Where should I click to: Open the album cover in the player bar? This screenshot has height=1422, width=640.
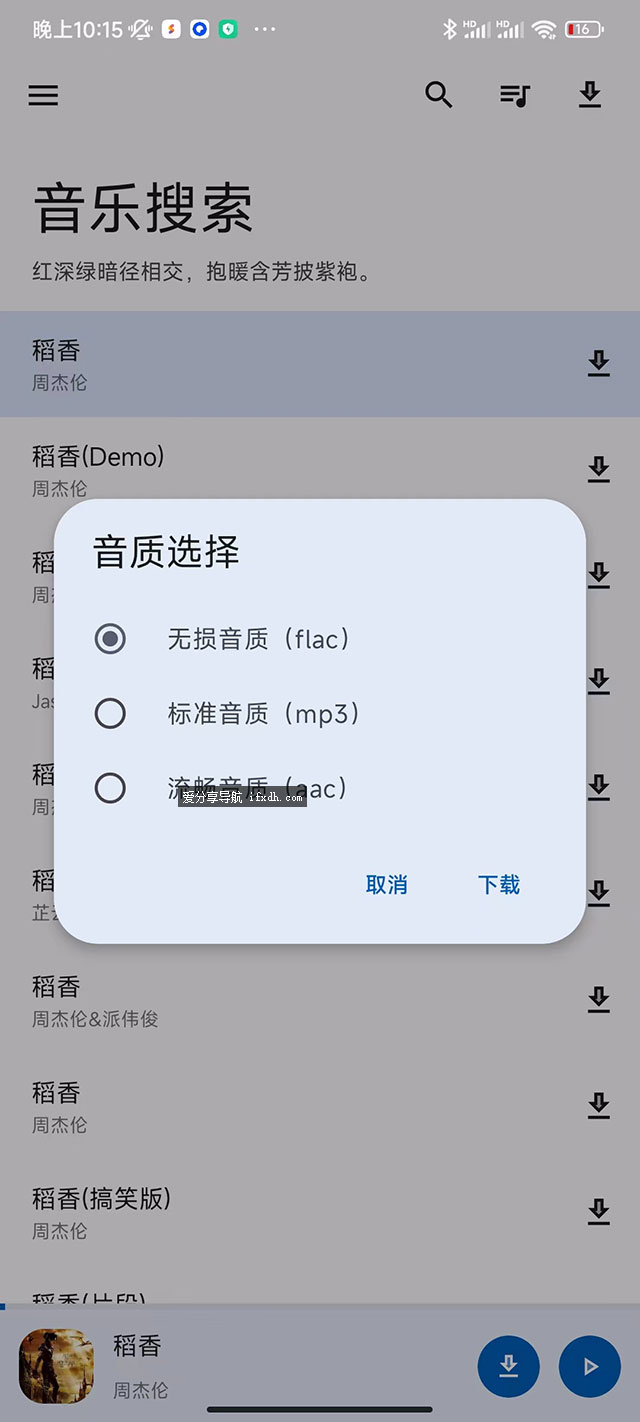point(57,1365)
